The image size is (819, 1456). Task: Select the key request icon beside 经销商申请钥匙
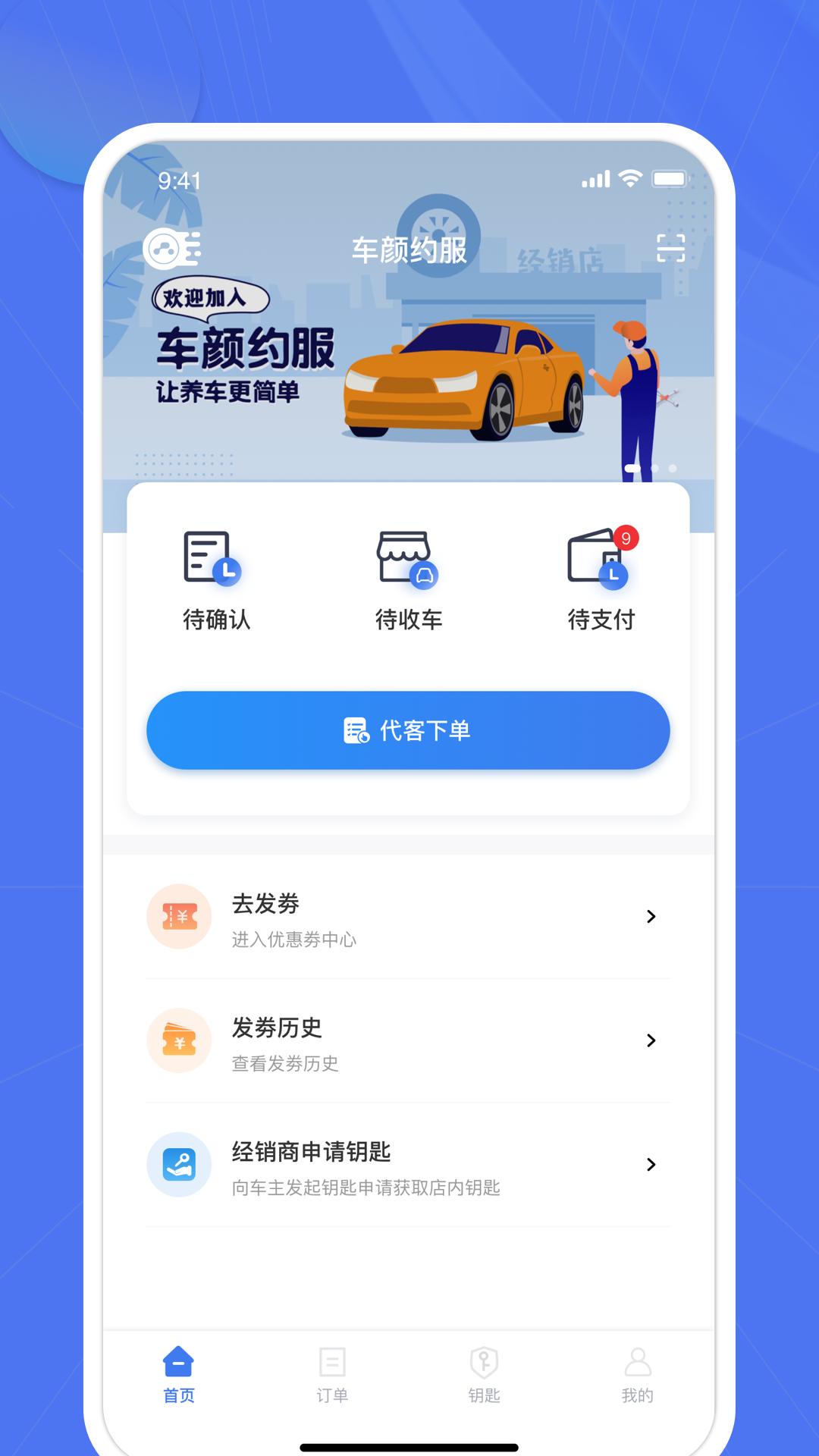coord(179,1165)
